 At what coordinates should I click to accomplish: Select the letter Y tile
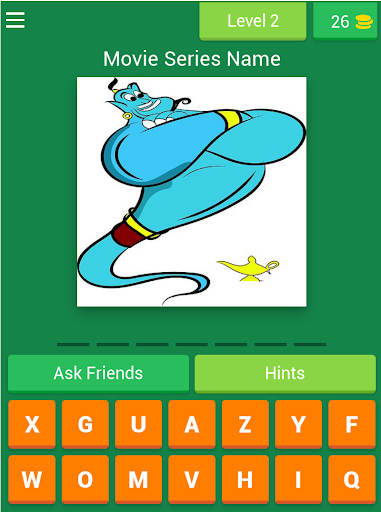pyautogui.click(x=298, y=424)
